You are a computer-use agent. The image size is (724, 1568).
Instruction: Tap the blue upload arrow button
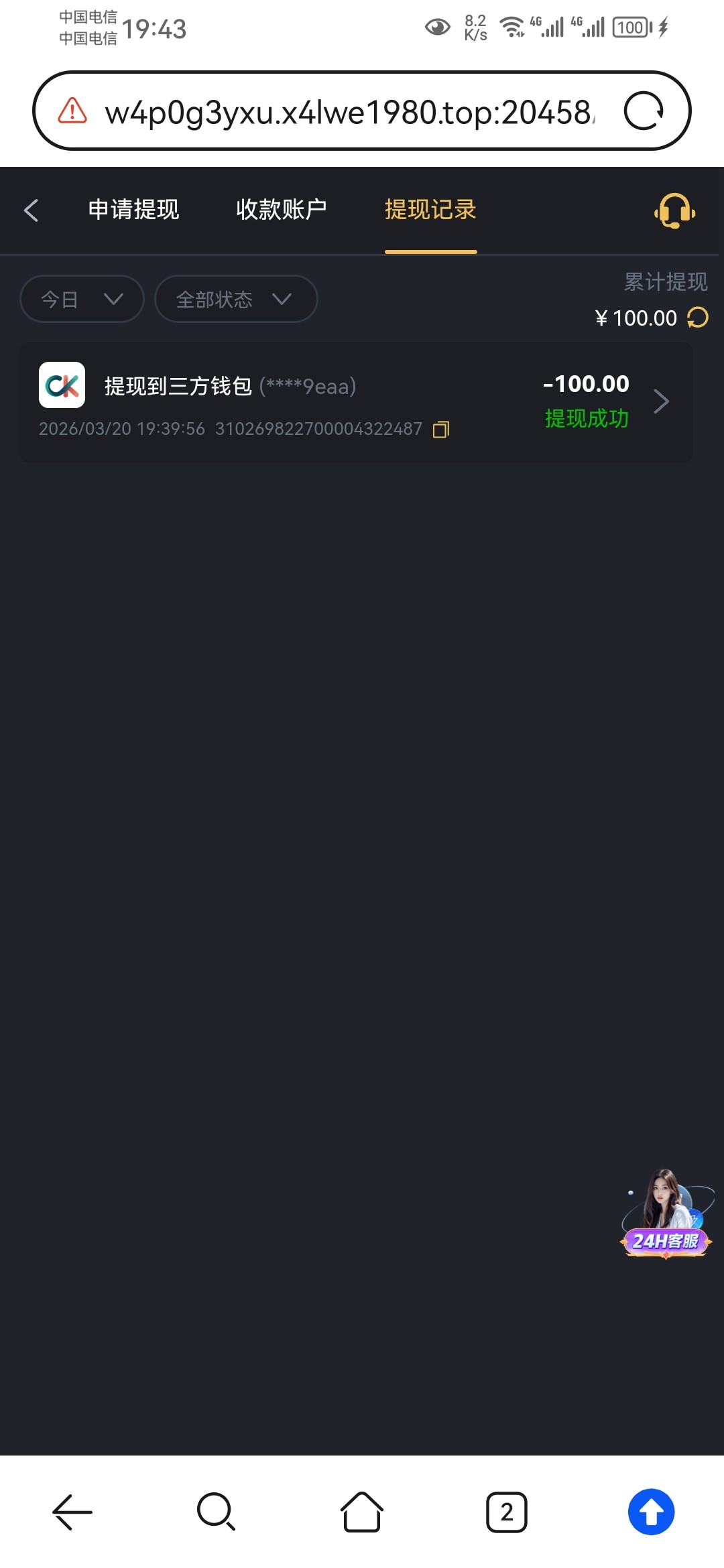tap(651, 1512)
